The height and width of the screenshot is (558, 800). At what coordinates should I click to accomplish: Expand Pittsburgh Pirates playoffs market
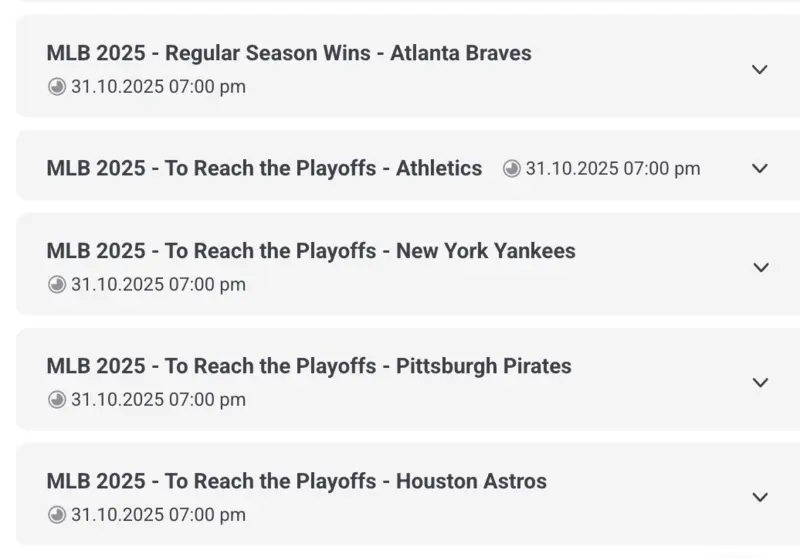coord(759,383)
